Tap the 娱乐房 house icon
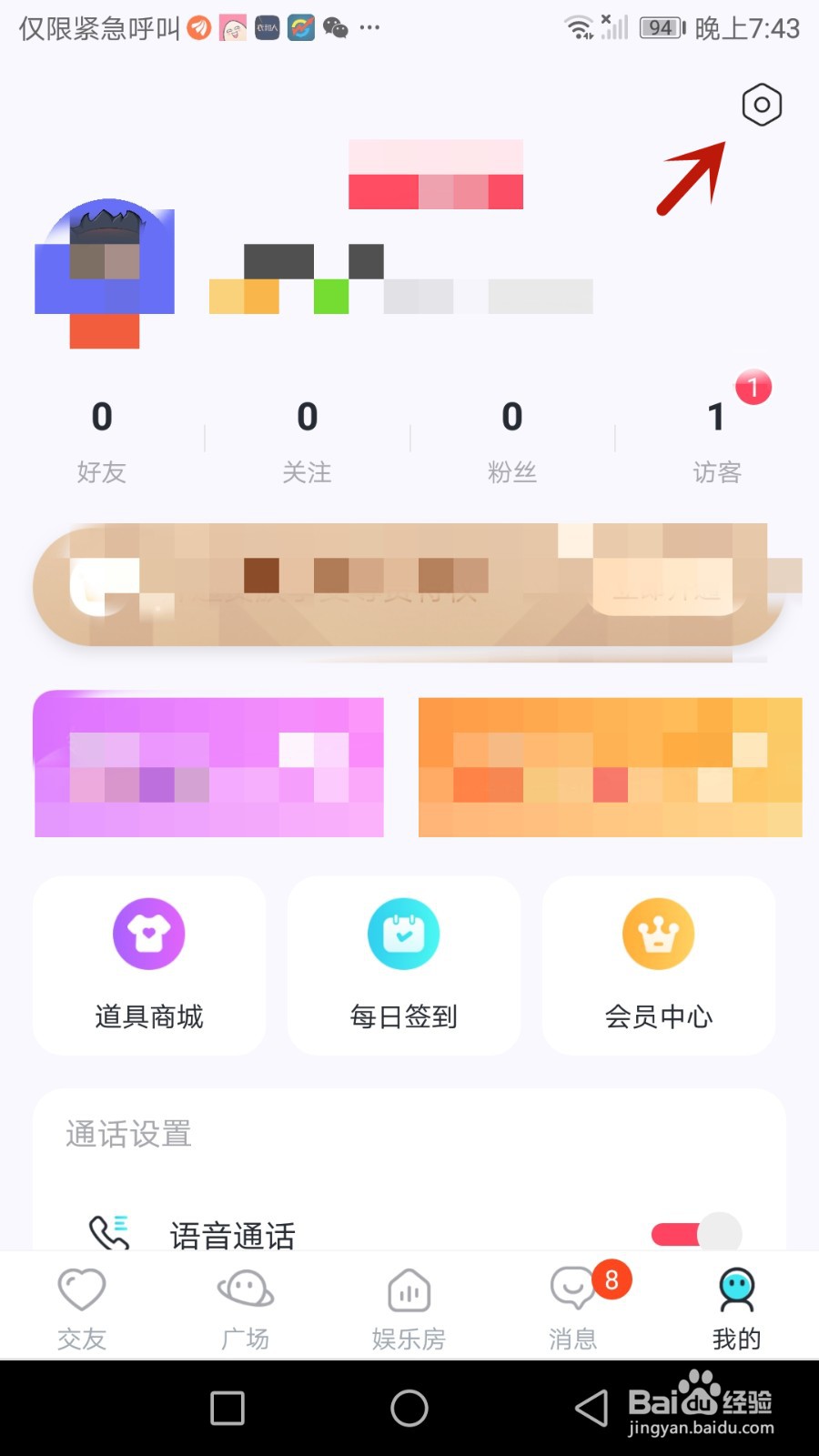 pos(408,1288)
